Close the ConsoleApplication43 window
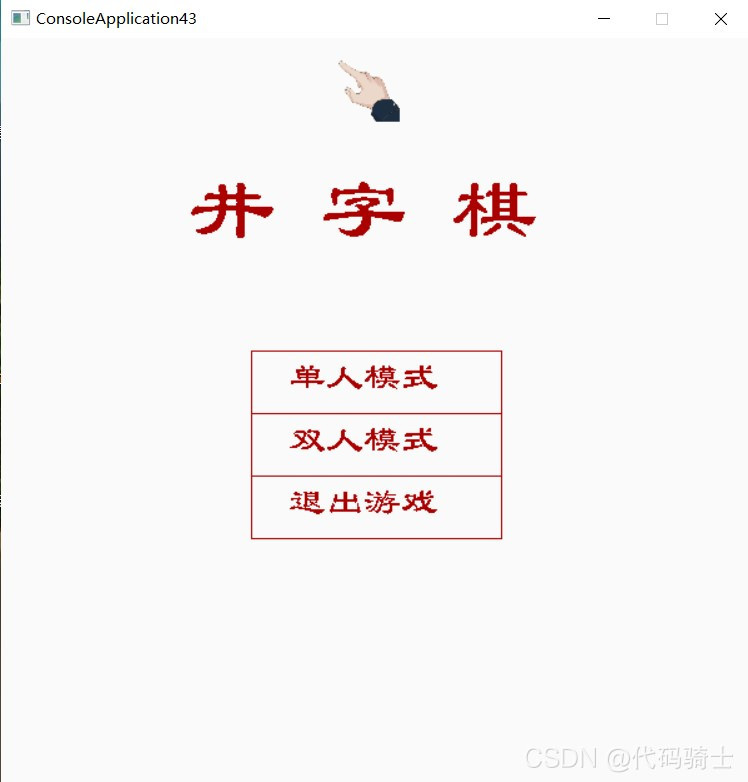Image resolution: width=748 pixels, height=782 pixels. (x=720, y=19)
